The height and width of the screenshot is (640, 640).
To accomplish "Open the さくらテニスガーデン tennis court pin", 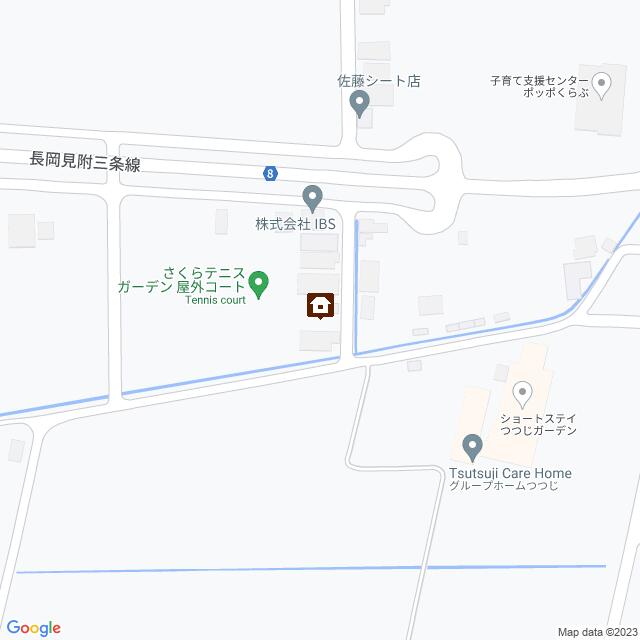I will click(x=257, y=284).
